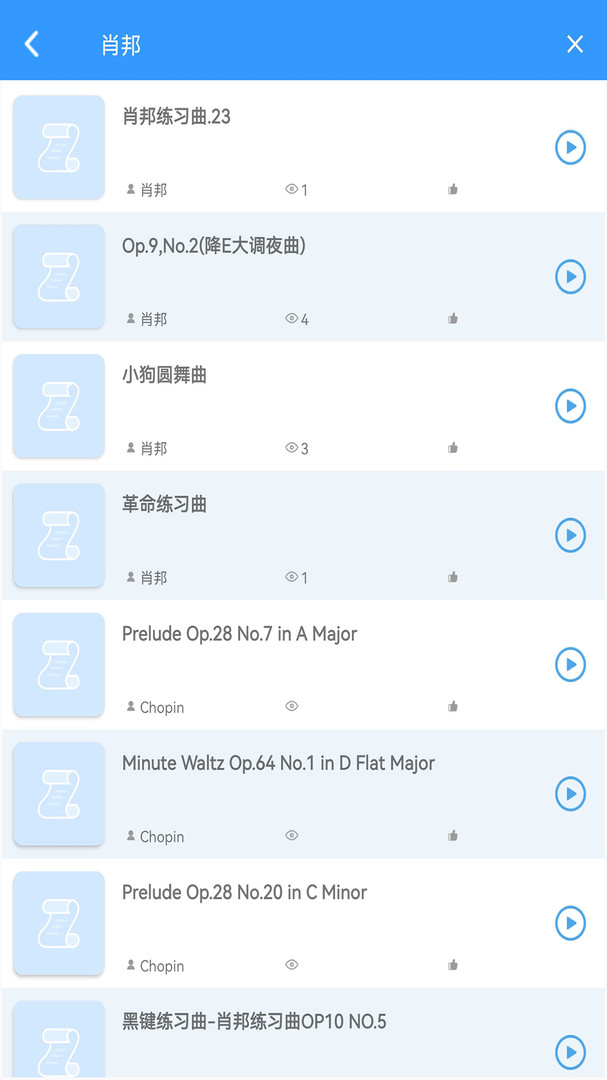Like 革命练习曲 with the thumbs-up
The image size is (607, 1080).
tap(453, 577)
